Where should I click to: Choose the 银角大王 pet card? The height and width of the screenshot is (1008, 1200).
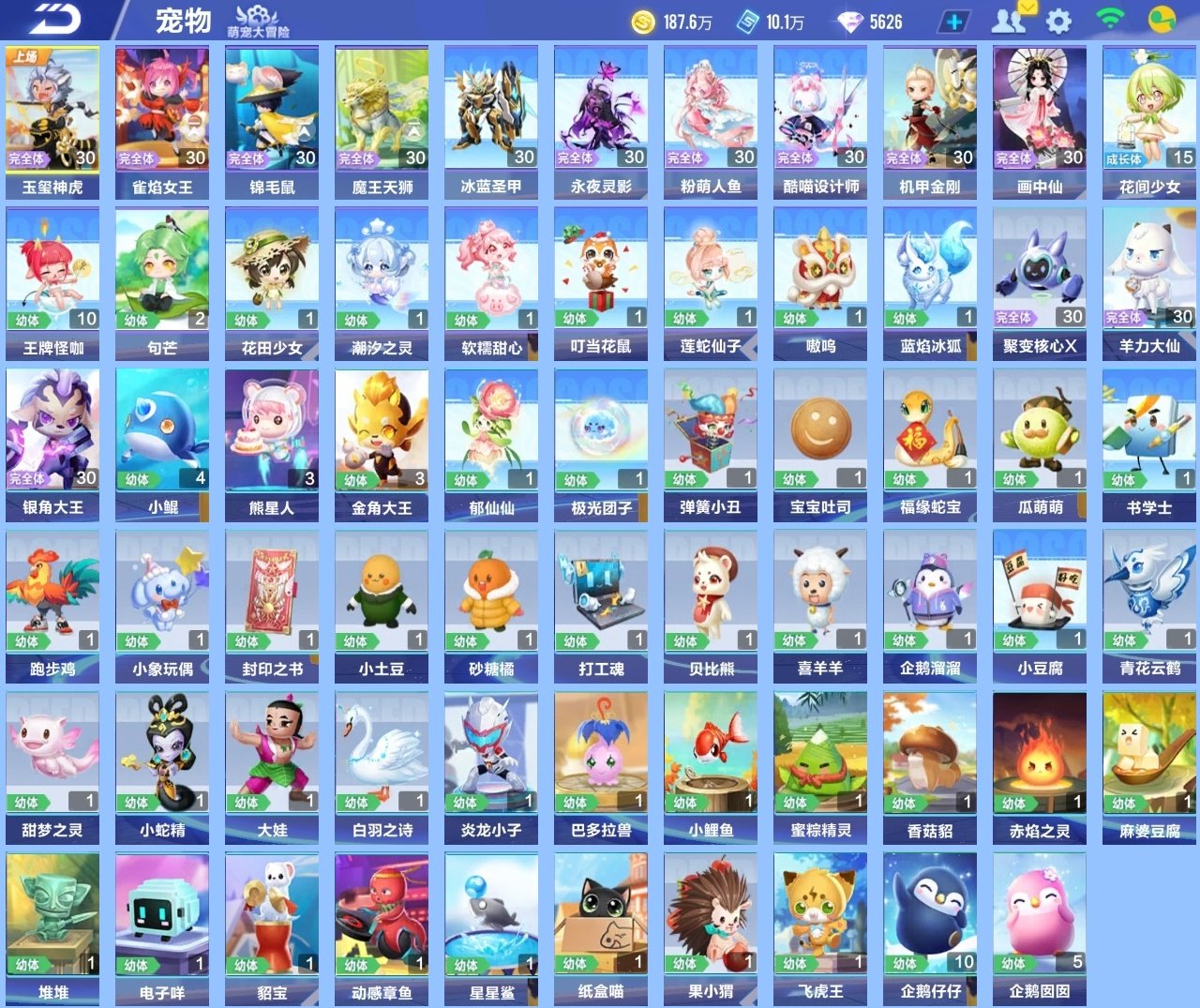pyautogui.click(x=52, y=444)
